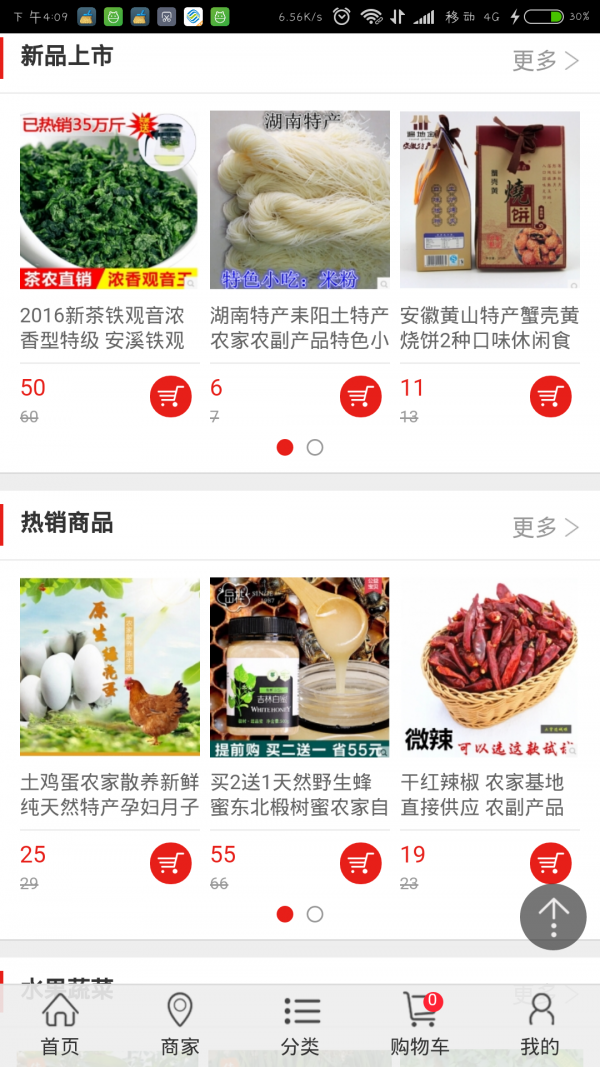Open the 湖南特产耒阳 rice noodle product
The width and height of the screenshot is (600, 1067).
point(299,200)
